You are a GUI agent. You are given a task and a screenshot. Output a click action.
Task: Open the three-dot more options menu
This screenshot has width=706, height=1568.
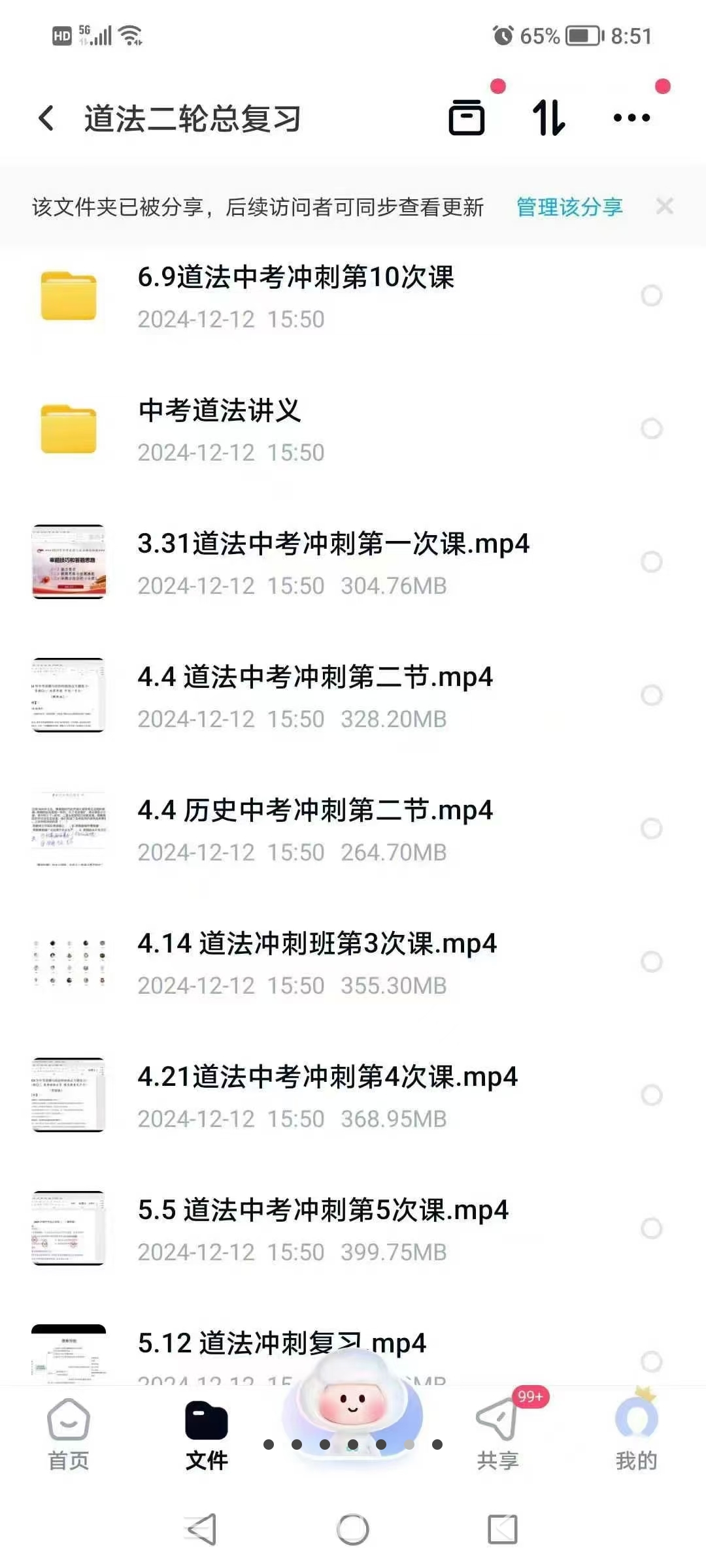pyautogui.click(x=631, y=119)
